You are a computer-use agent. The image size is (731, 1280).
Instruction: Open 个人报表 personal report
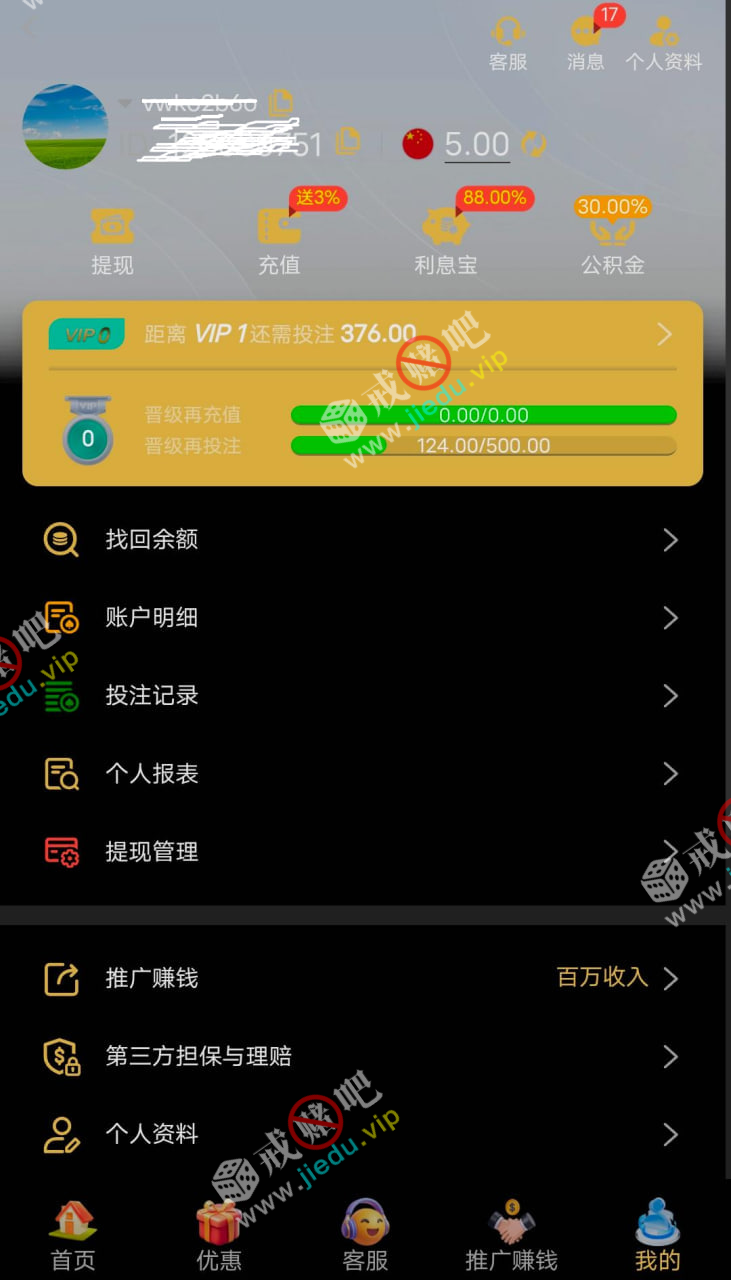365,774
